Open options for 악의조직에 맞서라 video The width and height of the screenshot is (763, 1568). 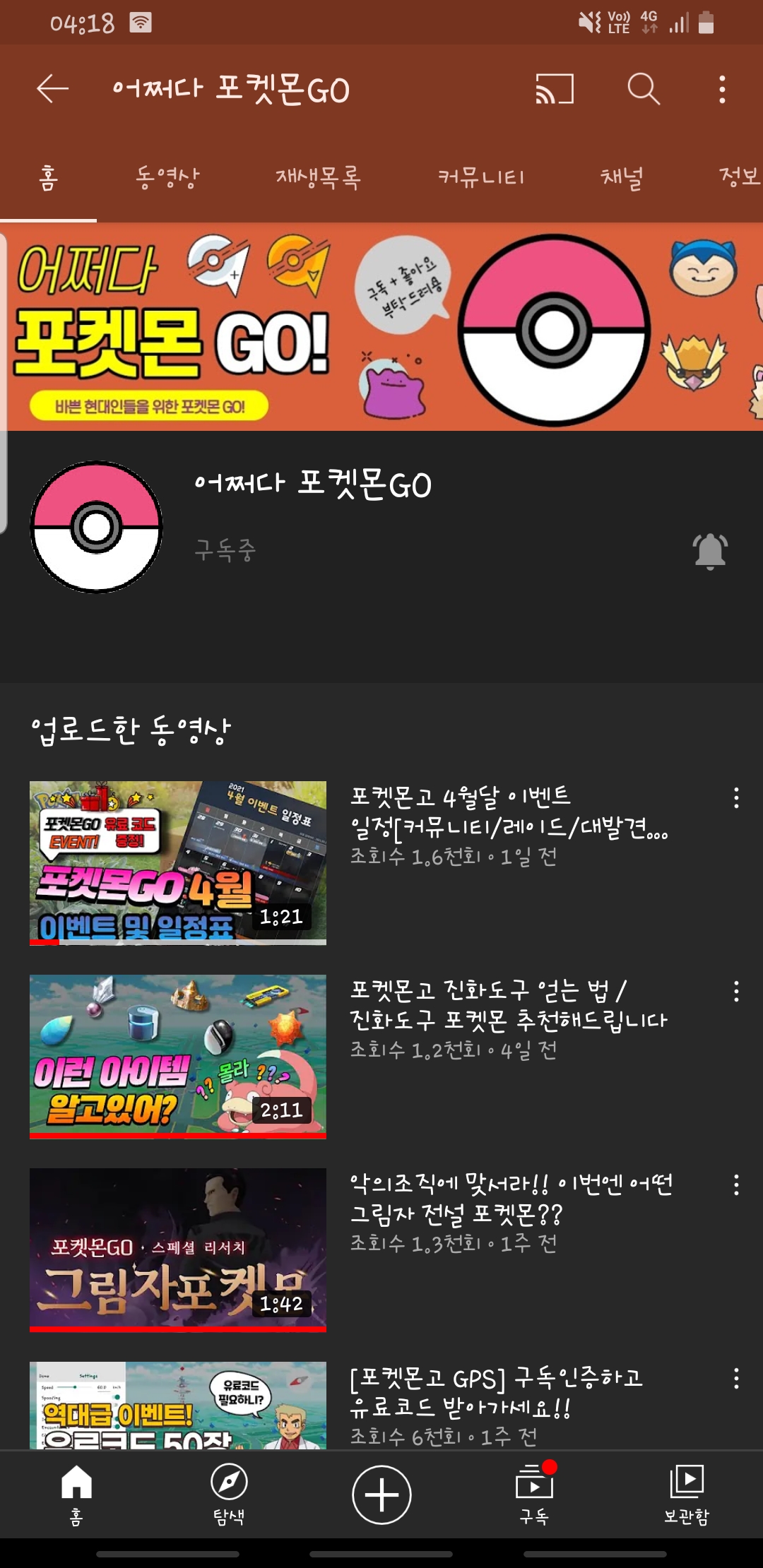coord(736,1185)
